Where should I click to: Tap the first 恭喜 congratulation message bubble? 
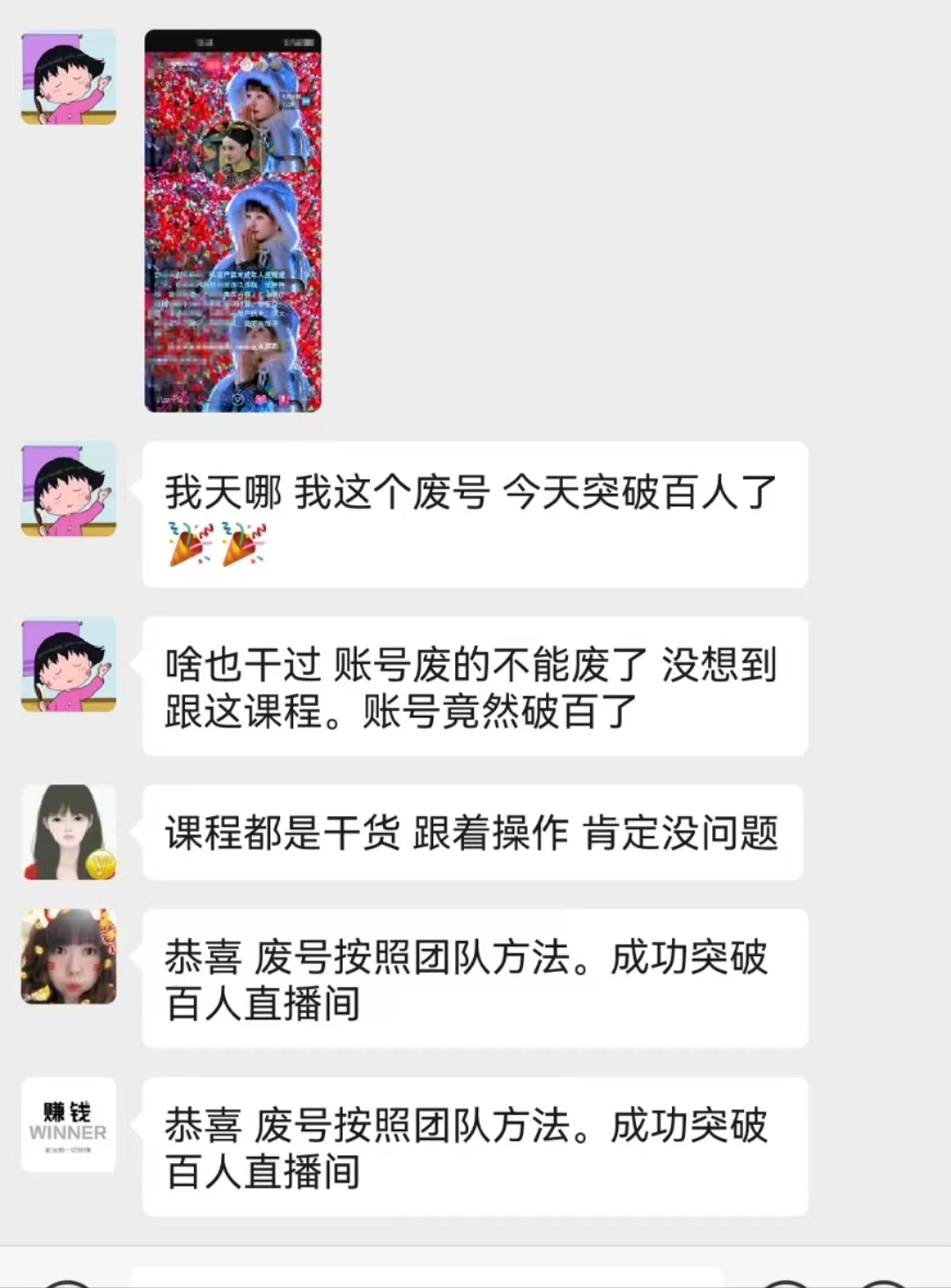pyautogui.click(x=475, y=977)
